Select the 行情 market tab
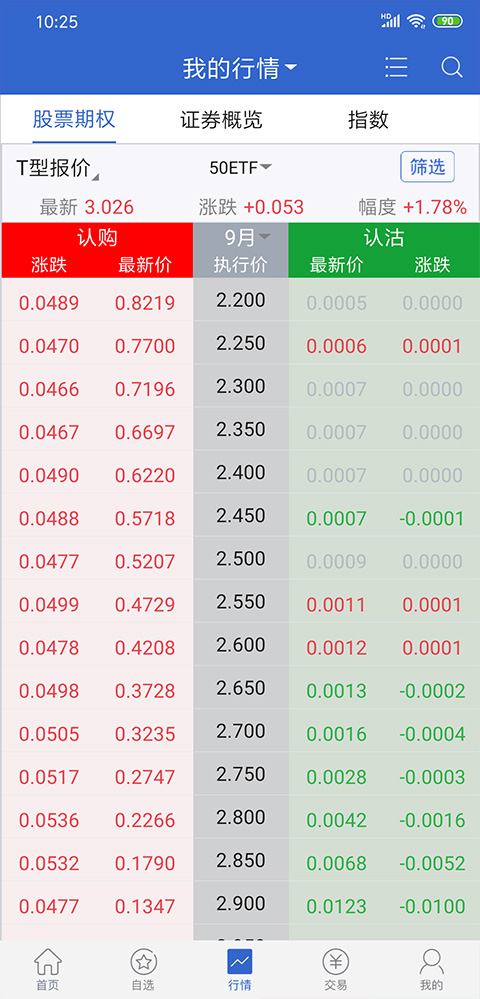Viewport: 480px width, 999px height. coord(240,970)
